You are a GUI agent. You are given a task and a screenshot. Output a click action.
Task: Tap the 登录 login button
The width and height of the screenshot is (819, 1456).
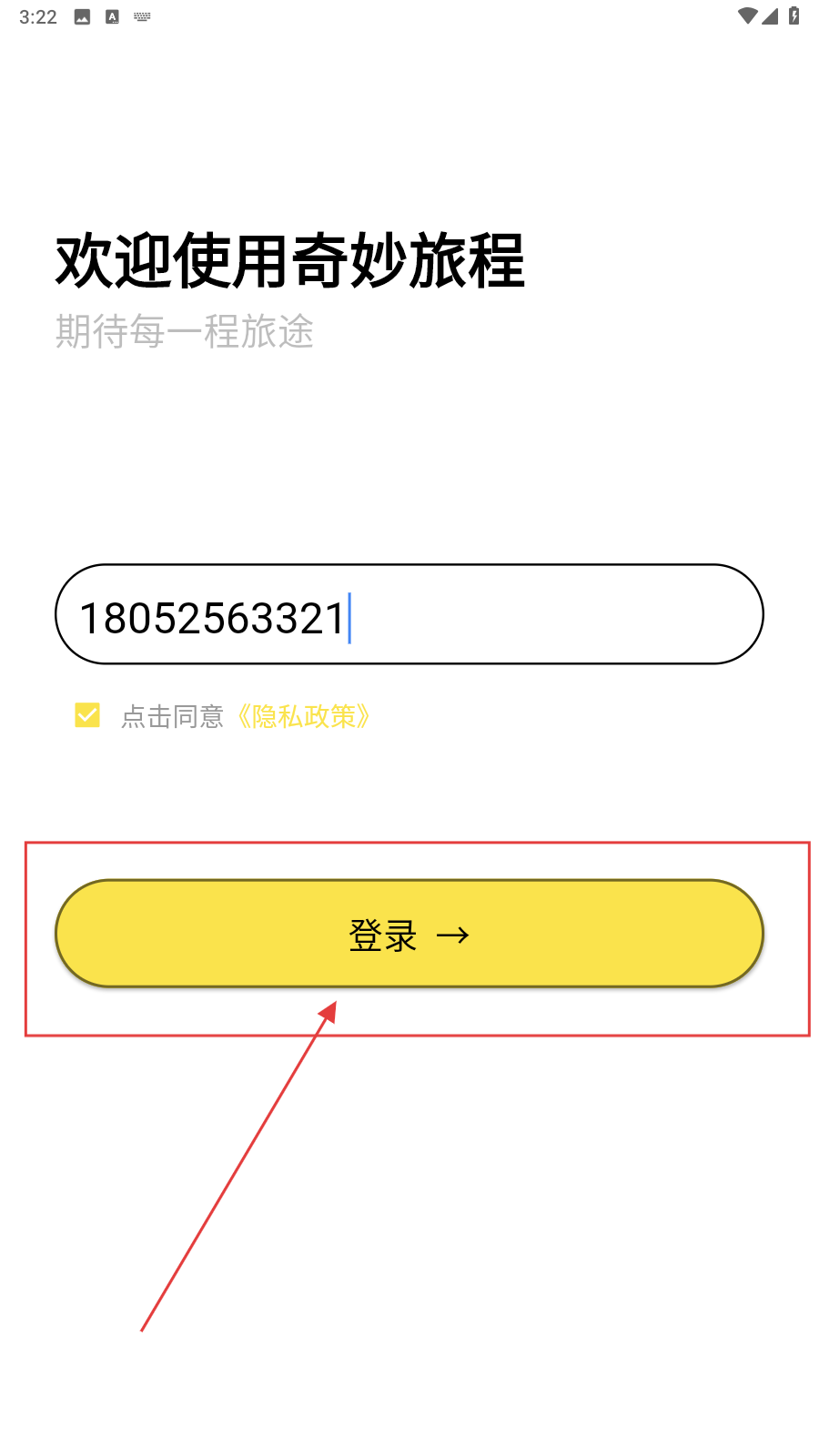[x=409, y=934]
